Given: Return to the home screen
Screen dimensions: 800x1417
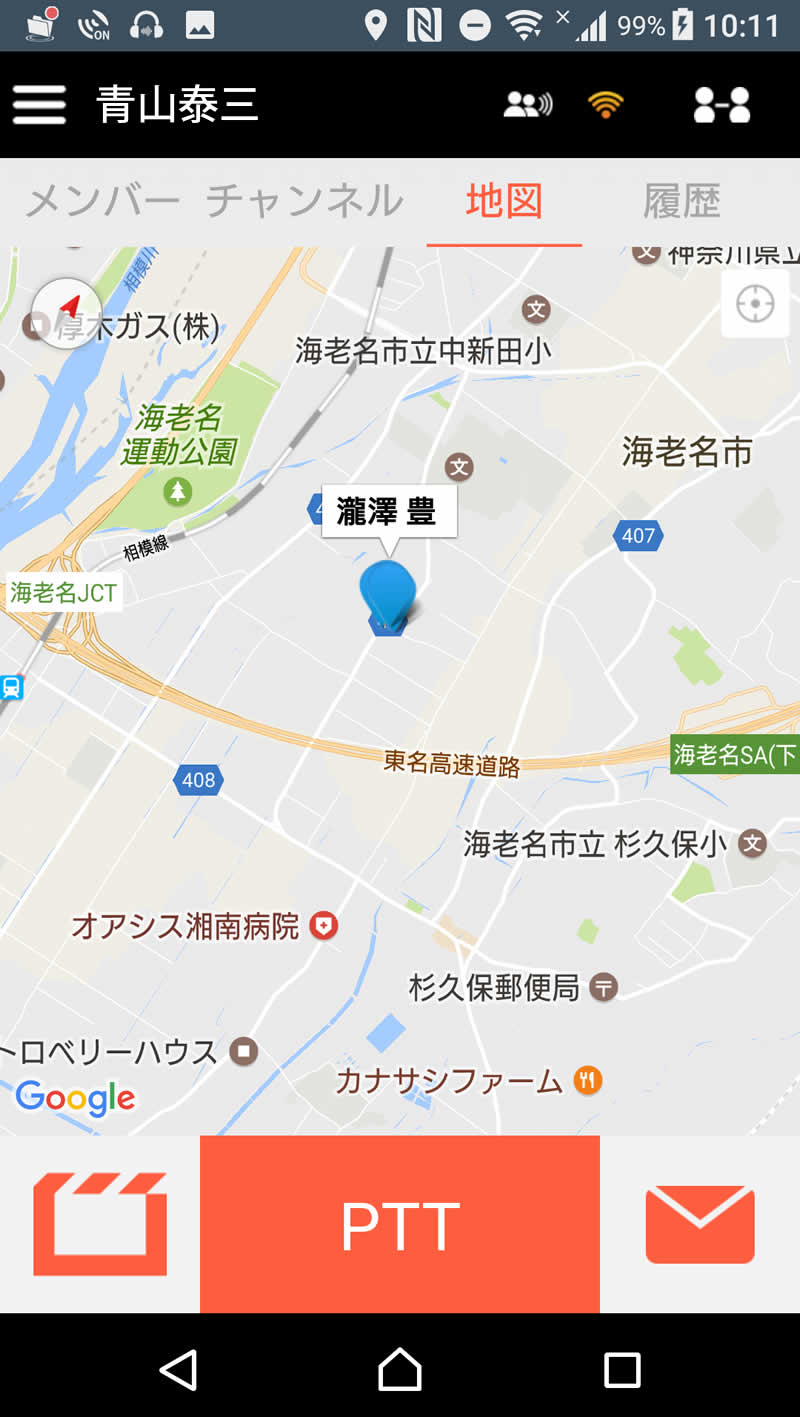Looking at the screenshot, I should (x=400, y=1369).
